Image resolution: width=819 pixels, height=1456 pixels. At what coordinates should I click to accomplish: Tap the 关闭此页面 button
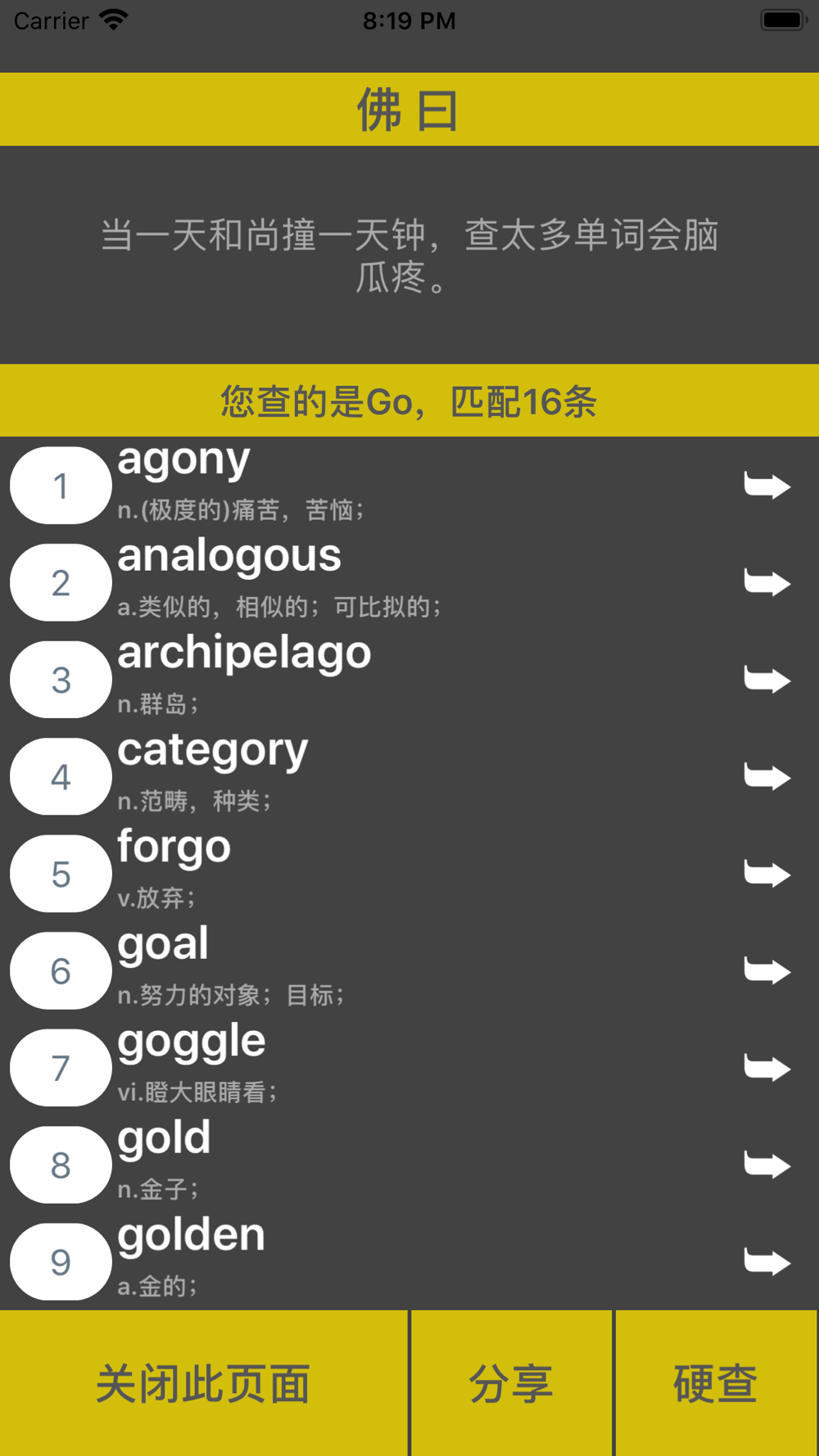pos(204,1383)
